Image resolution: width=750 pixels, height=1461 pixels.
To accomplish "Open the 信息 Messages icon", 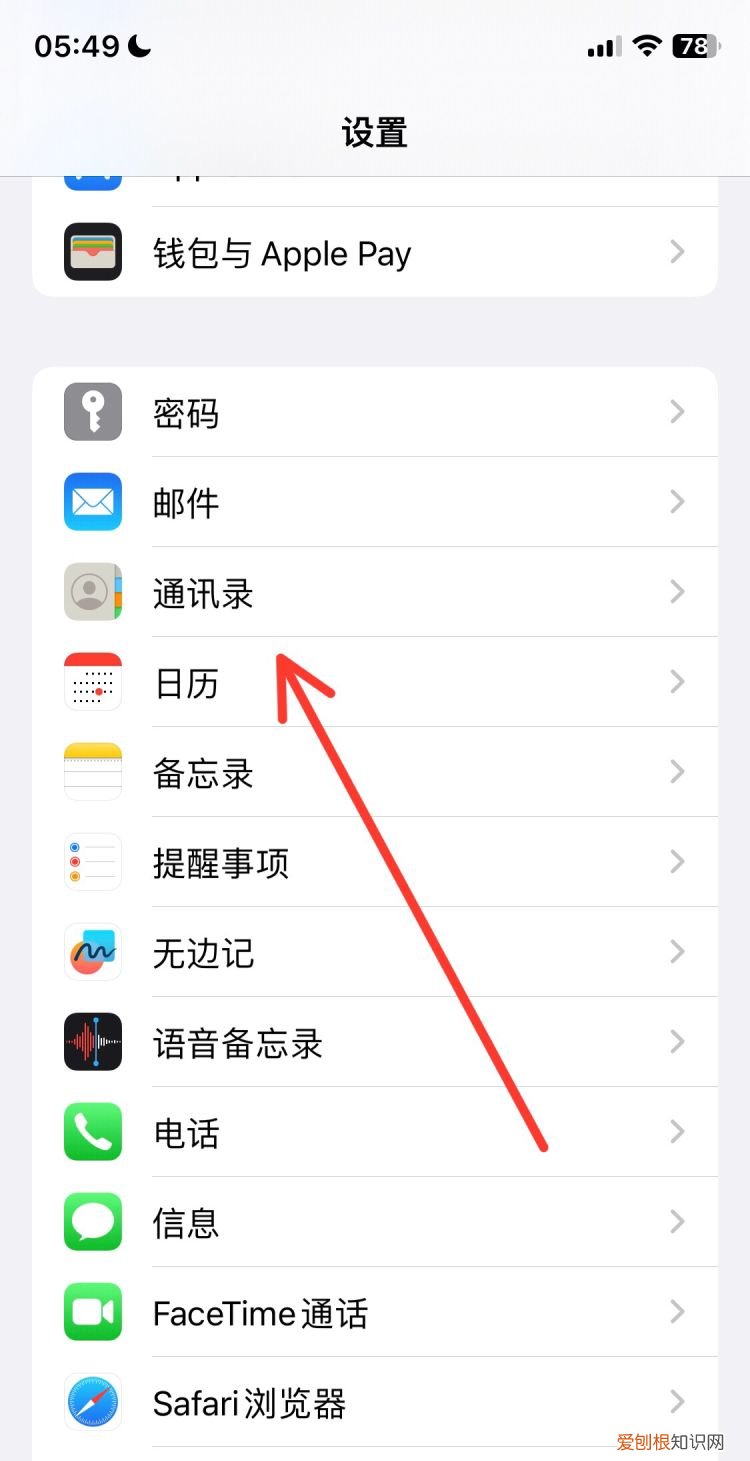I will coord(92,1222).
